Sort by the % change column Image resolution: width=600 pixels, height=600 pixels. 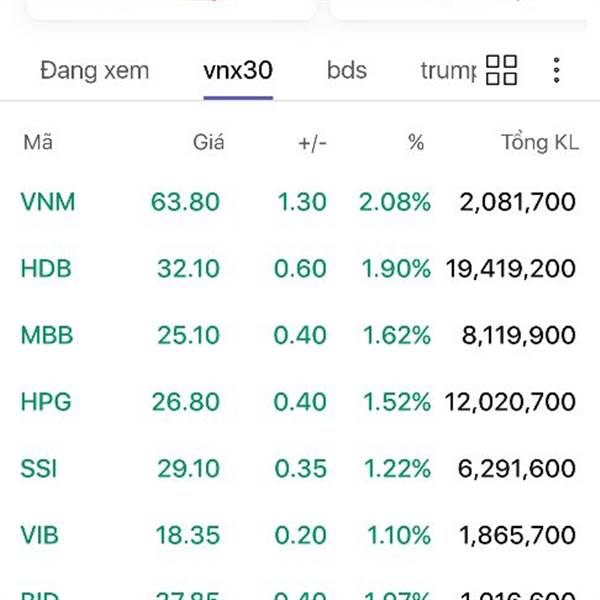416,143
